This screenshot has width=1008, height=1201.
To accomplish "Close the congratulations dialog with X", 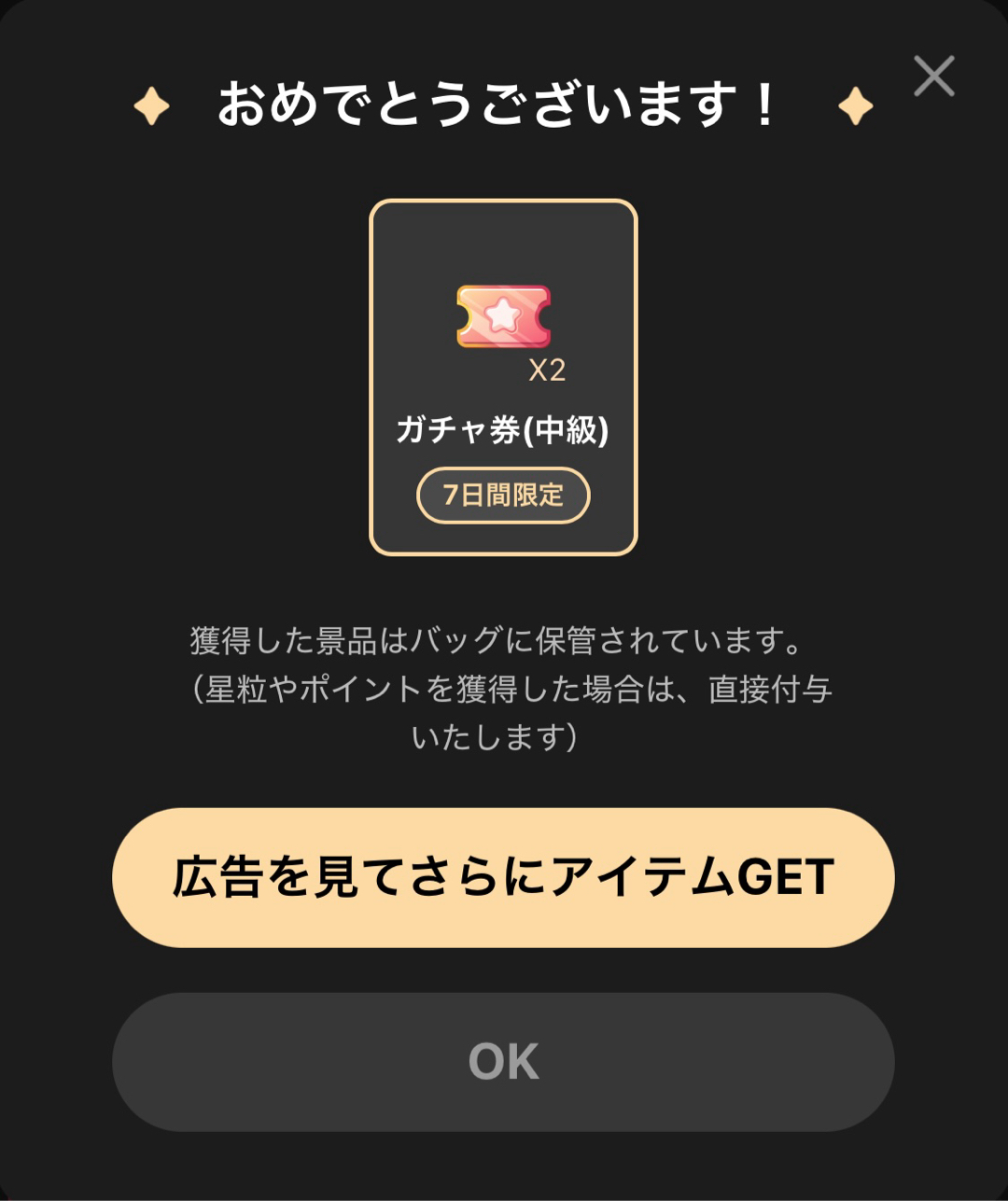I will tap(934, 77).
